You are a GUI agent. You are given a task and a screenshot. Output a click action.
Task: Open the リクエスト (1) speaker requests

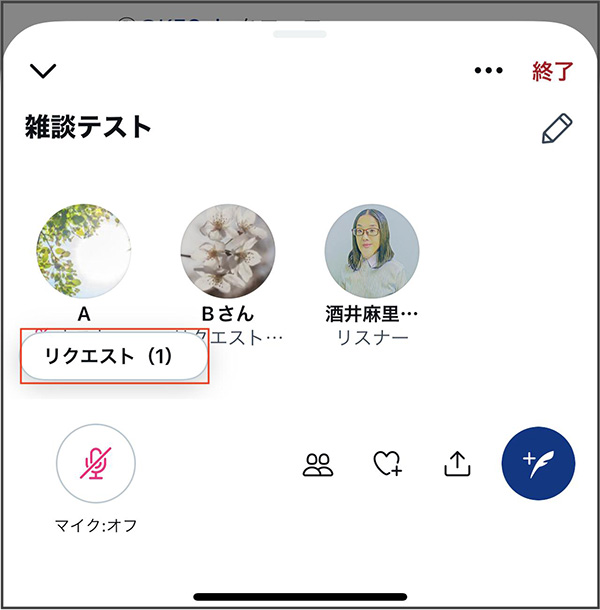(115, 357)
